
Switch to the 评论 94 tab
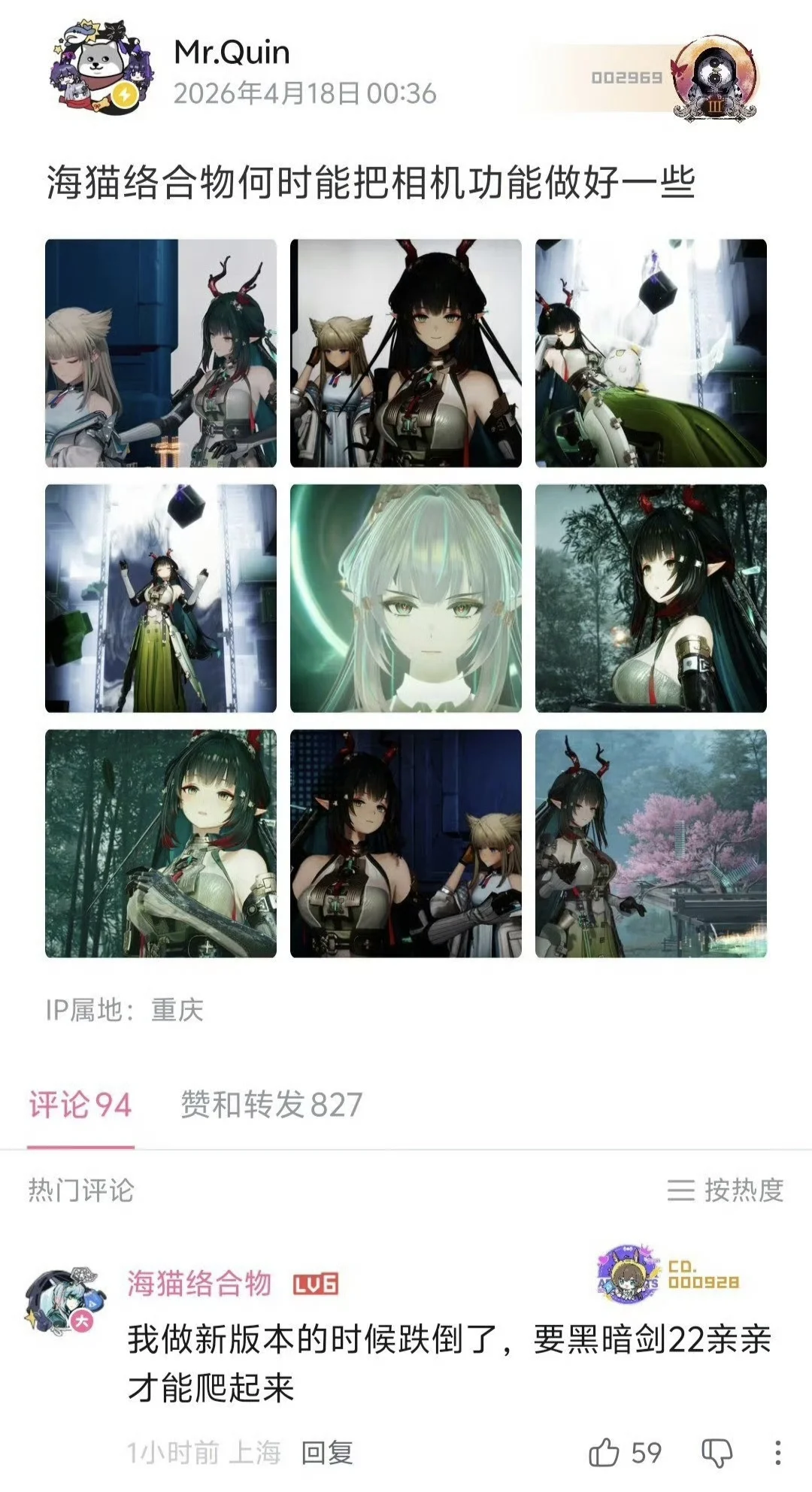click(80, 1105)
